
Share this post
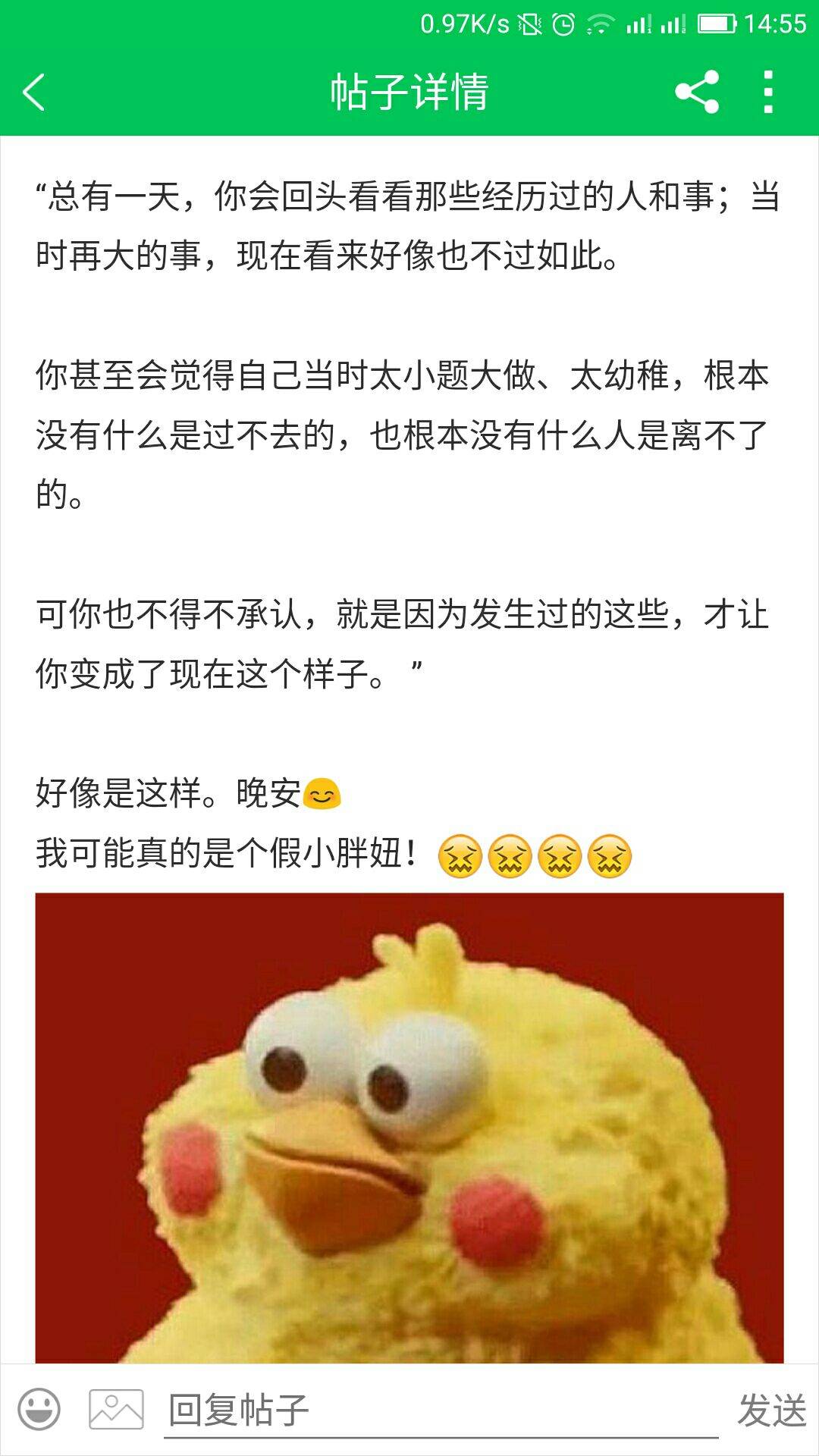(697, 93)
